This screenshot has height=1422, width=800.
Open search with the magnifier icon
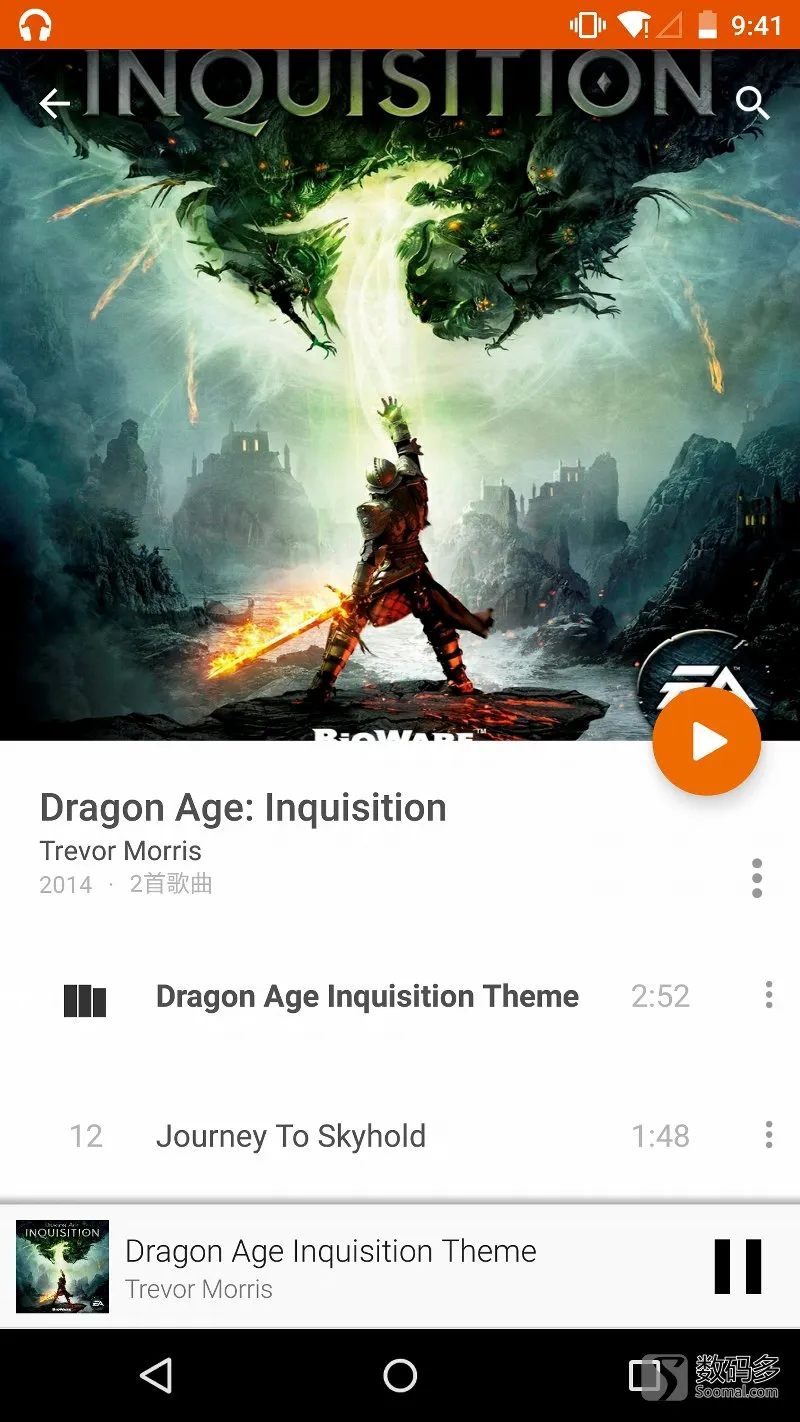pos(752,102)
